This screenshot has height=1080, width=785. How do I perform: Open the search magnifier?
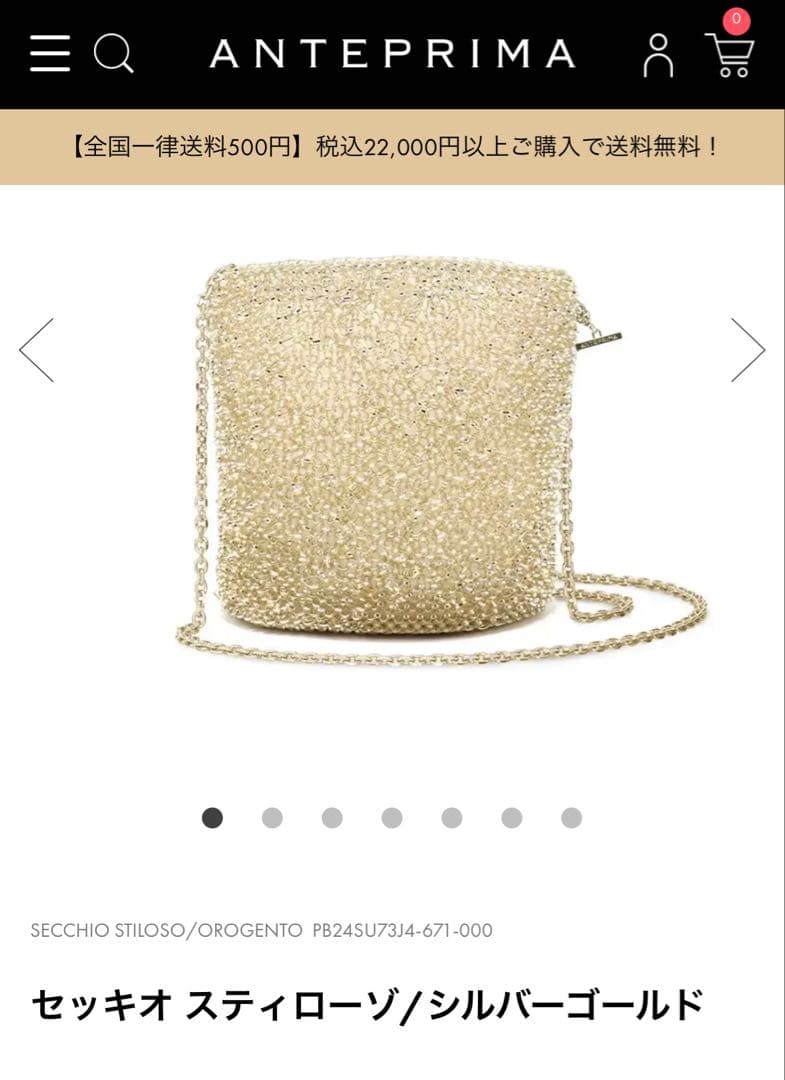coord(114,53)
